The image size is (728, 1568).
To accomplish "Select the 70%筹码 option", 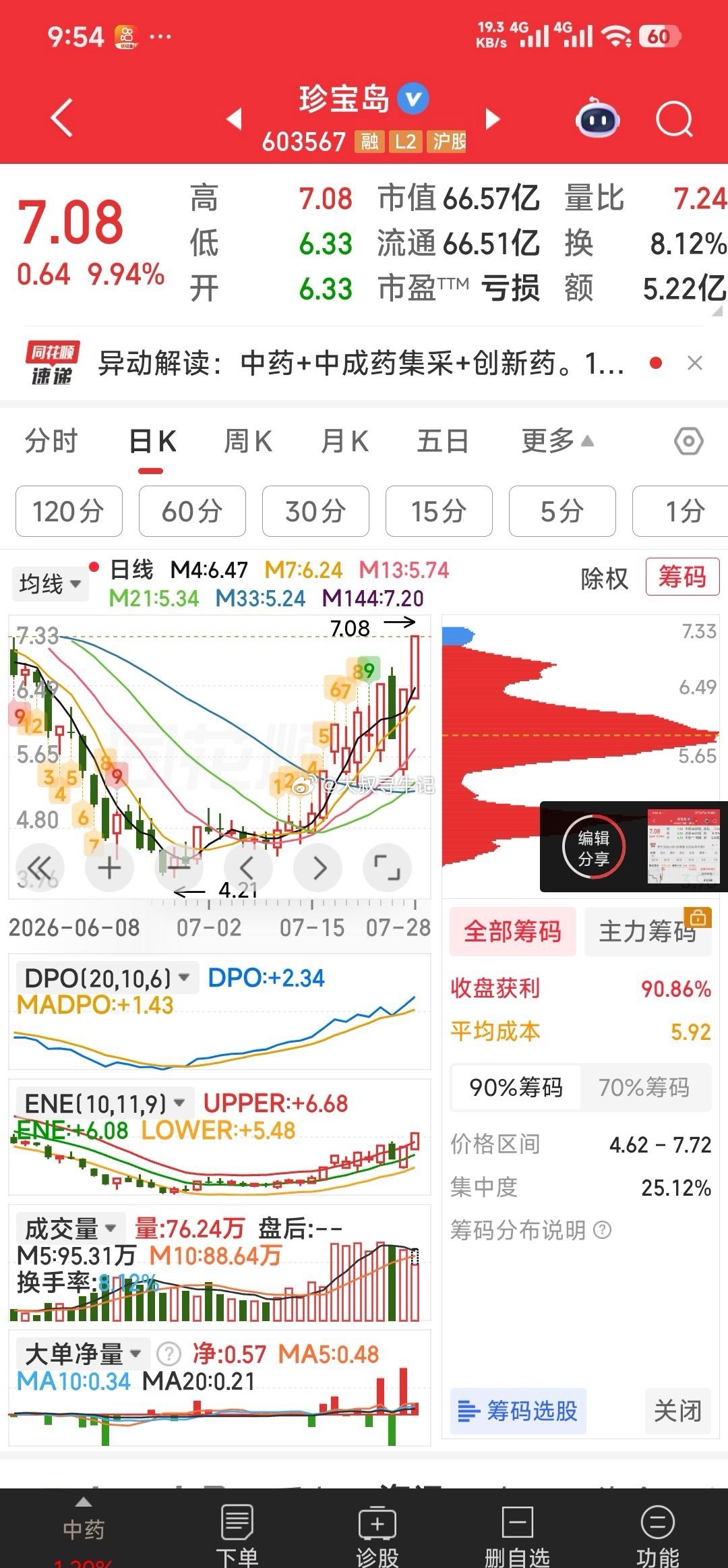I will point(644,1087).
